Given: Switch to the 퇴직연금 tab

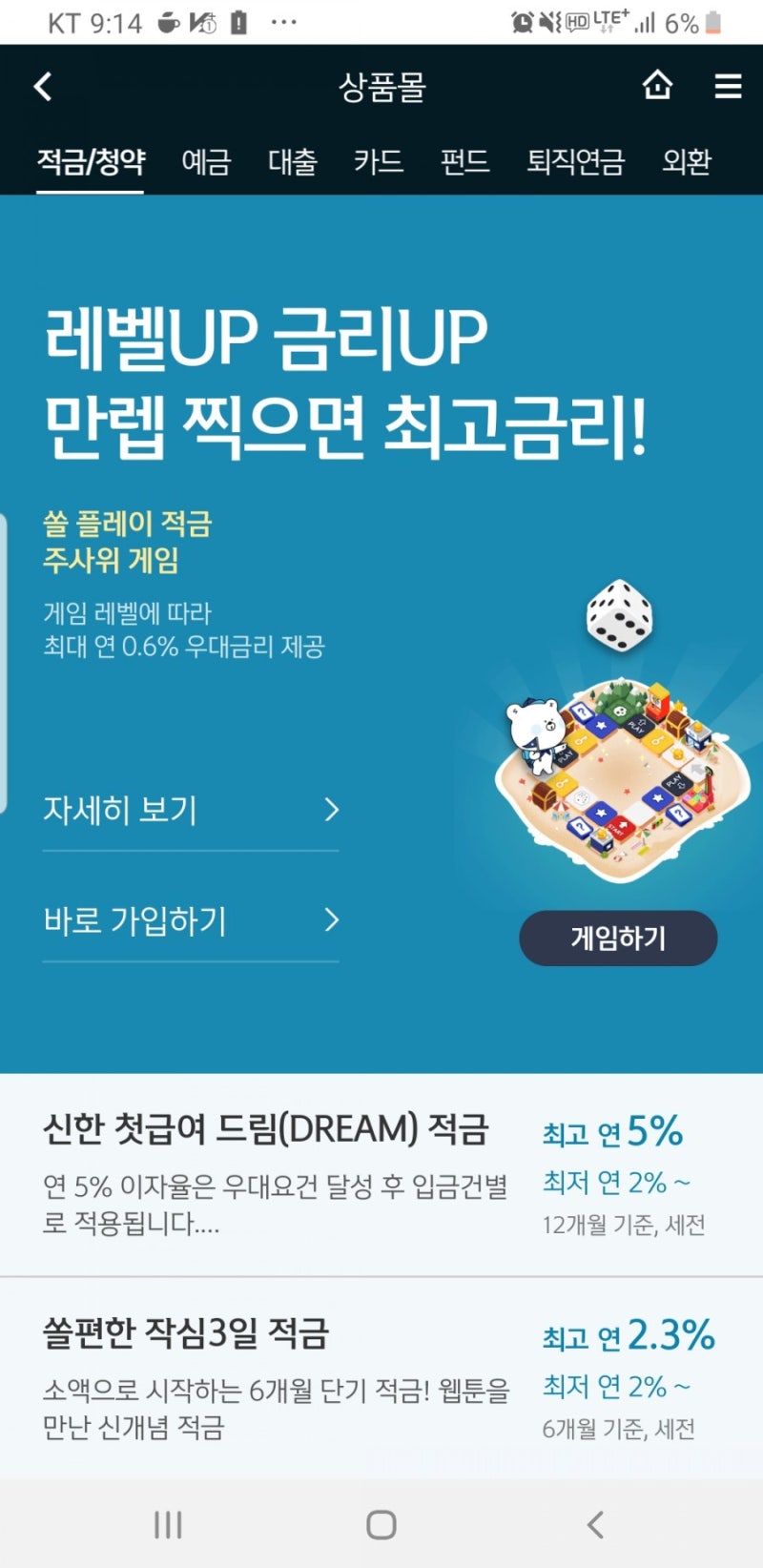Looking at the screenshot, I should coord(575,161).
